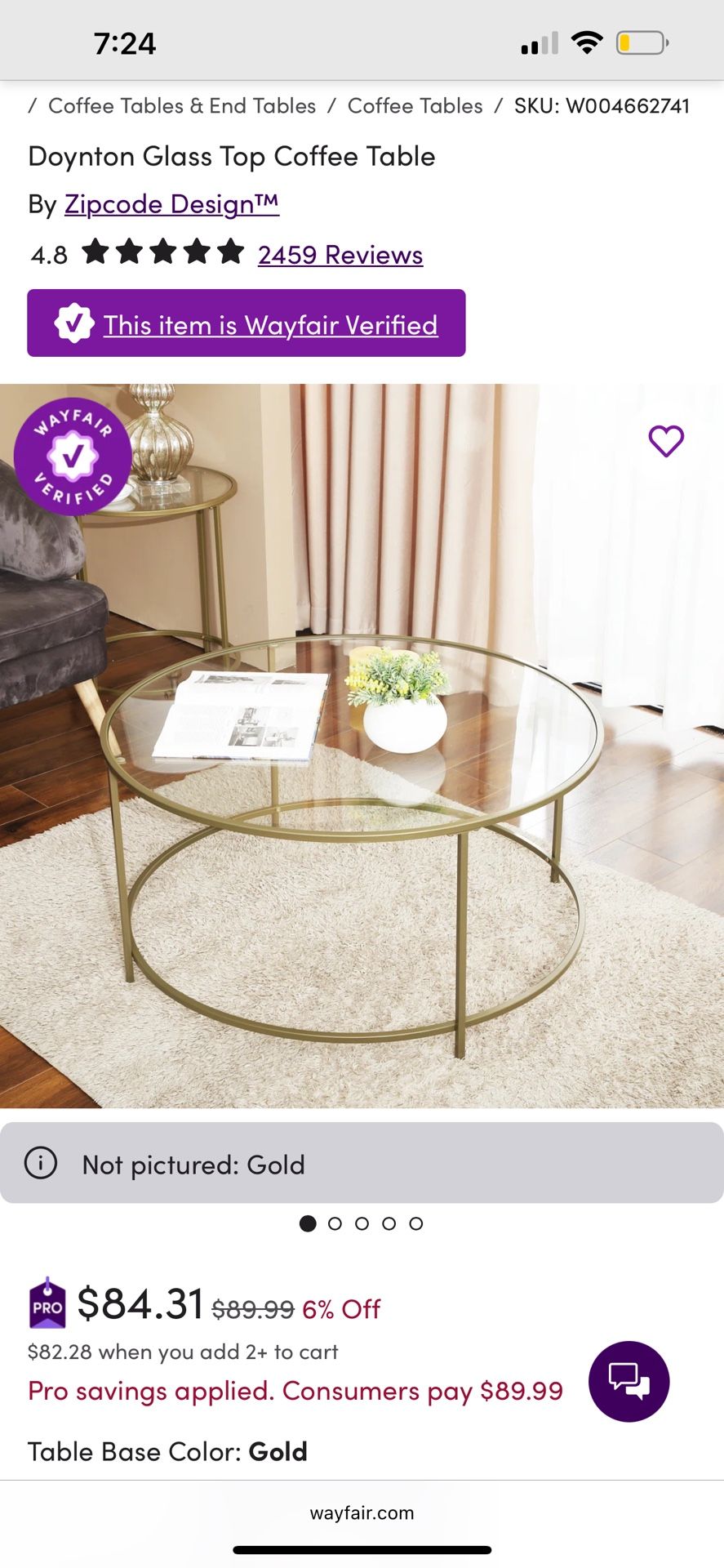
Task: Tap the wayfair.com address bar
Action: pos(362,1513)
